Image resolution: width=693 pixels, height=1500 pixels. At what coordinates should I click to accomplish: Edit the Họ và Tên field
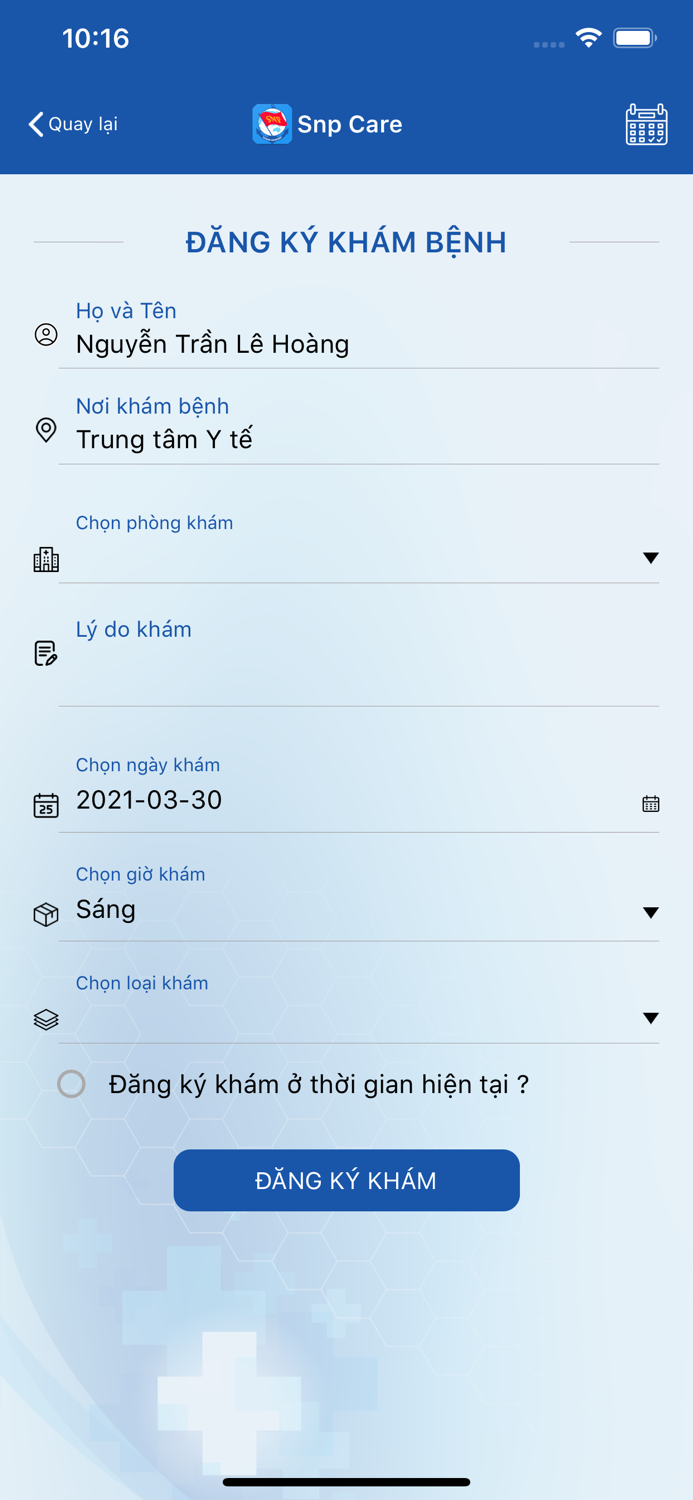360,344
